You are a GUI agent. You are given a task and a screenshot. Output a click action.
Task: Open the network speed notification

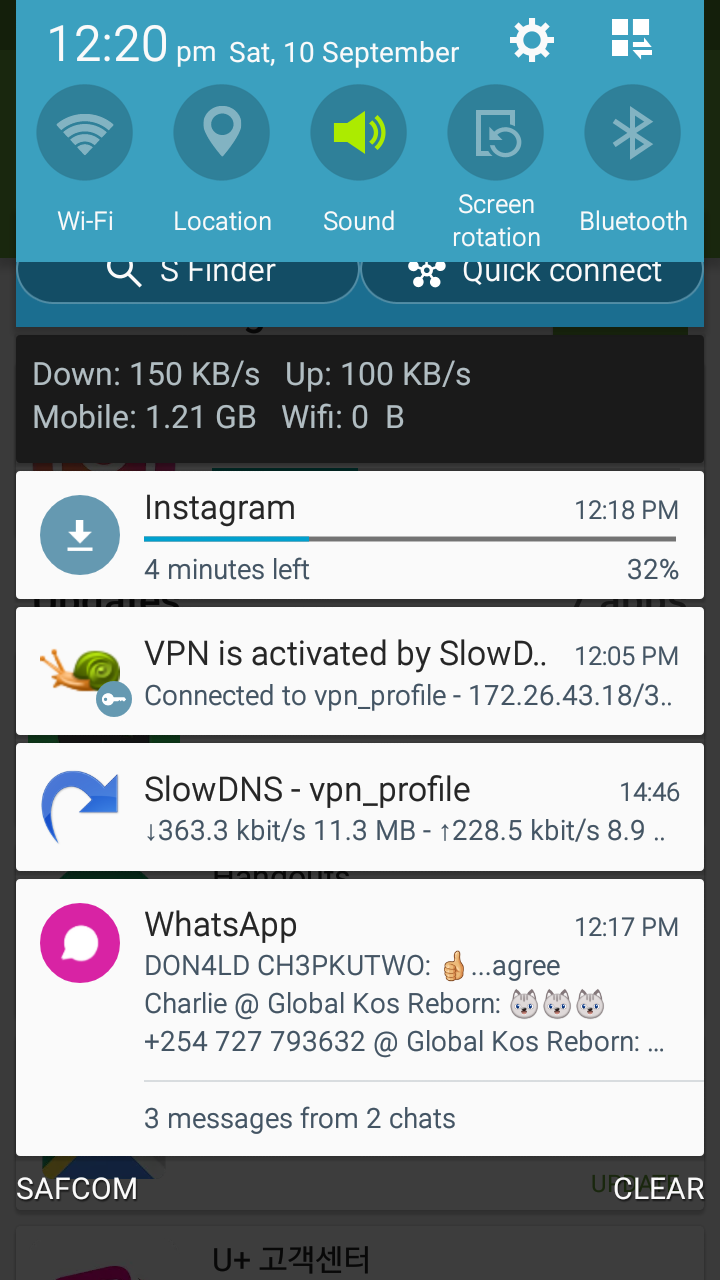point(360,398)
